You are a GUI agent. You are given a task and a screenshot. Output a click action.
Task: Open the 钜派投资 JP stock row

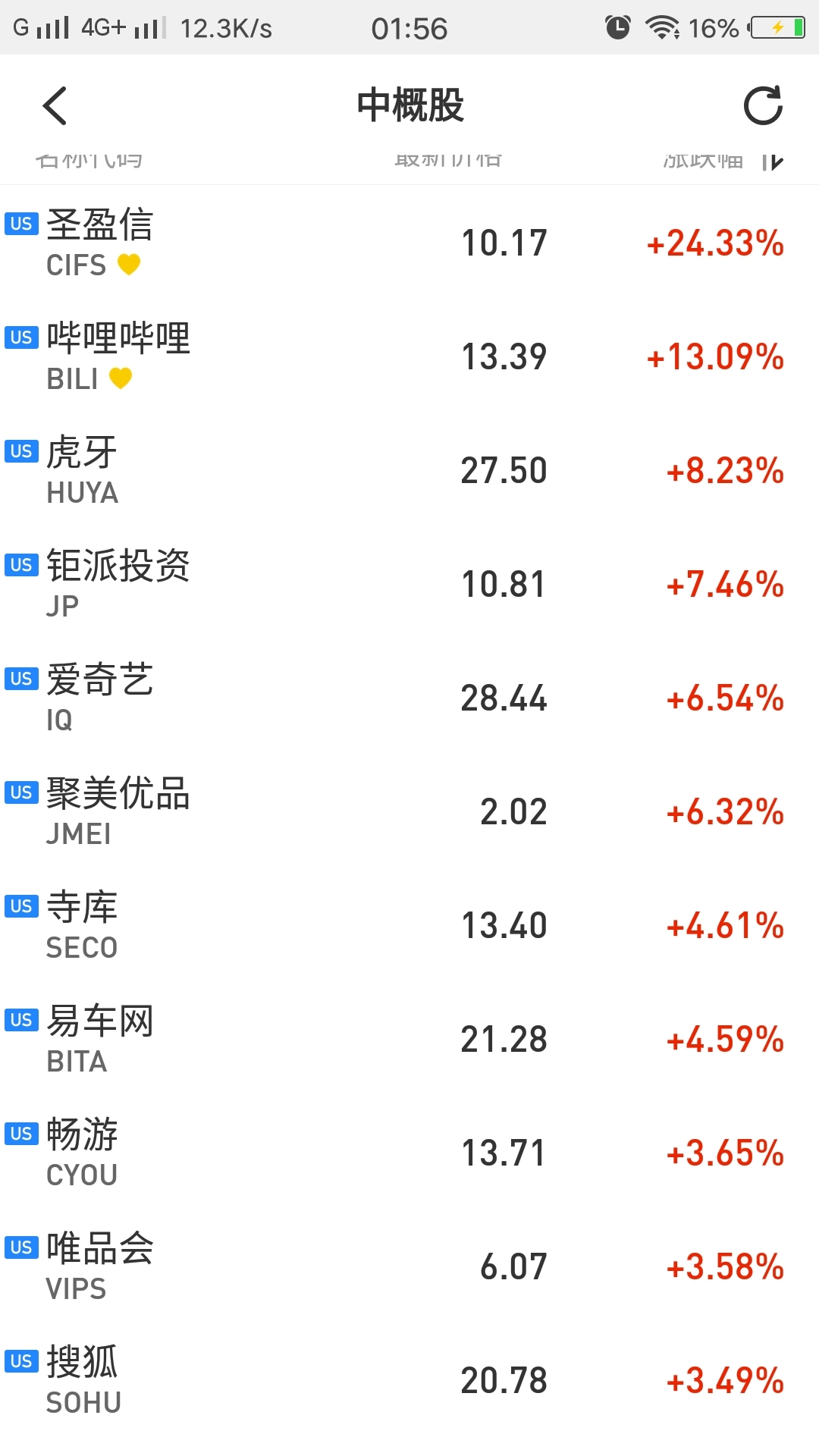tap(409, 584)
